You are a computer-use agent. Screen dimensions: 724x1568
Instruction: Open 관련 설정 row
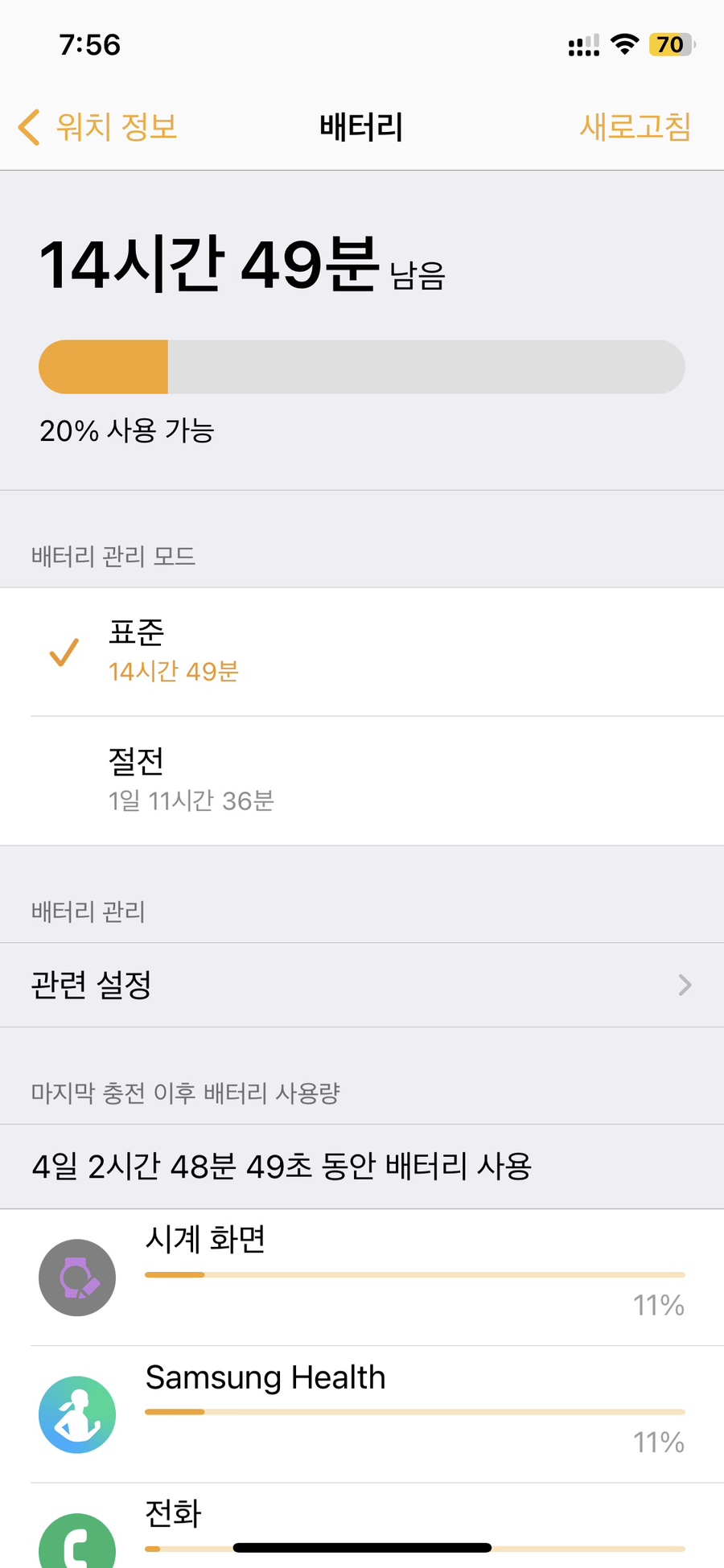coord(362,985)
